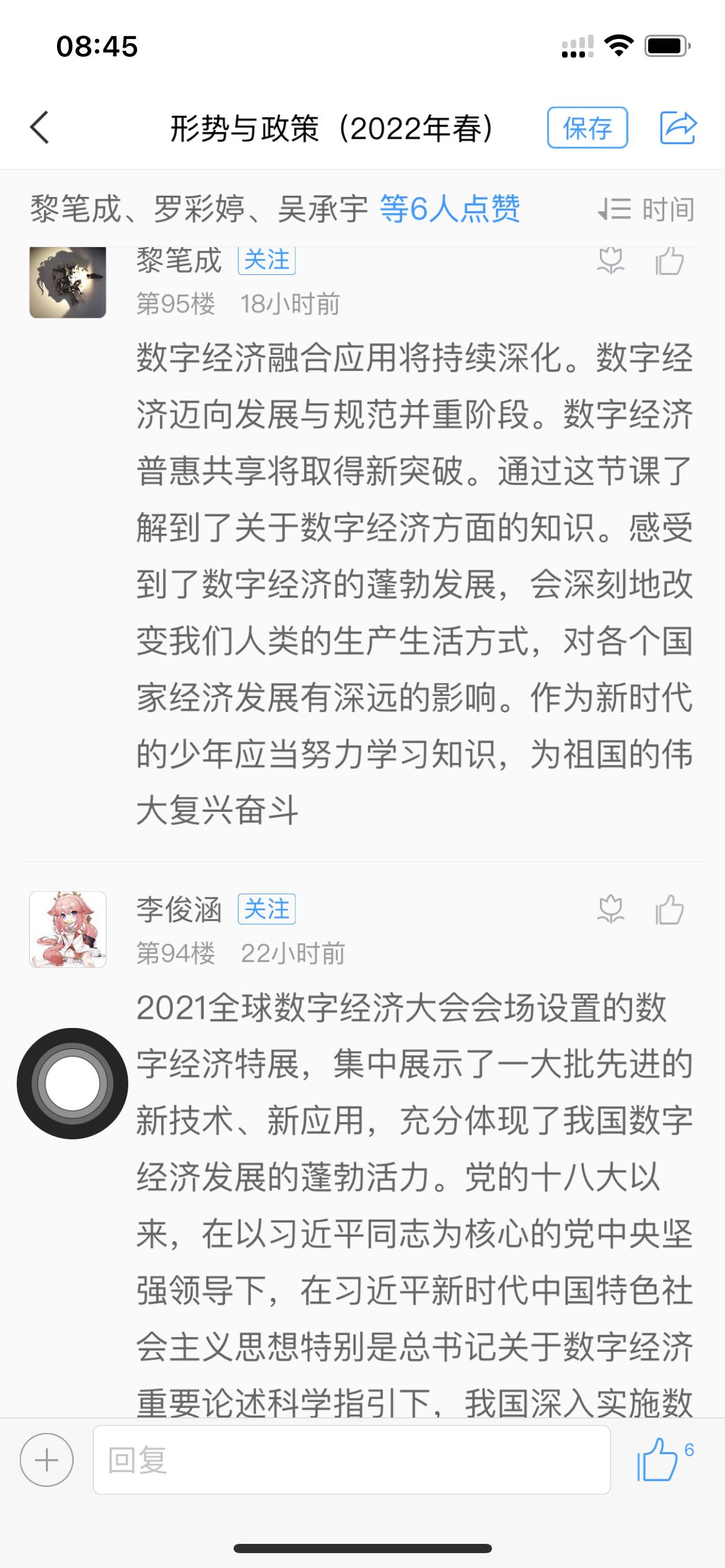Viewport: 725px width, 1568px height.
Task: Open 李俊涵's avatar
Action: [68, 930]
